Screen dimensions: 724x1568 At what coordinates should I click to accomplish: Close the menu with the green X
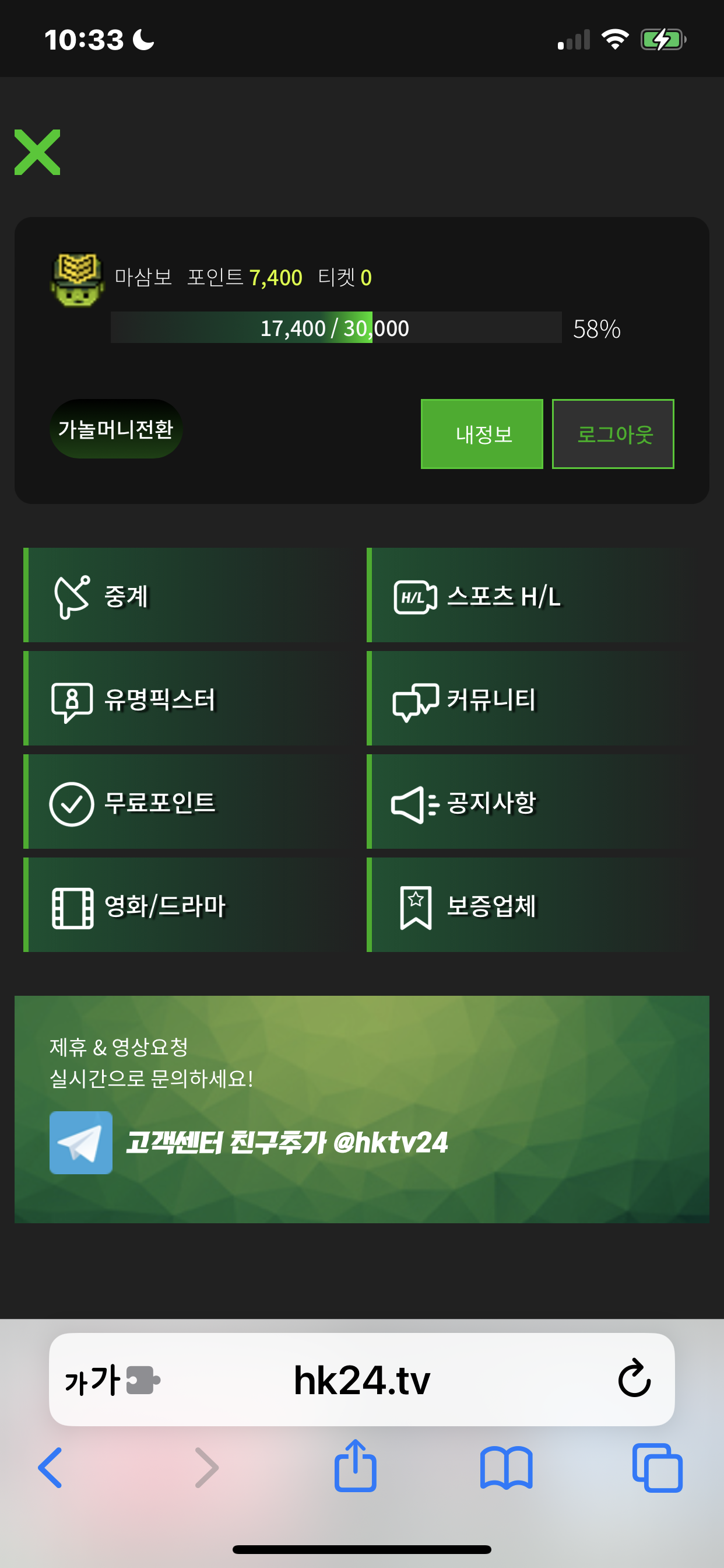[37, 152]
